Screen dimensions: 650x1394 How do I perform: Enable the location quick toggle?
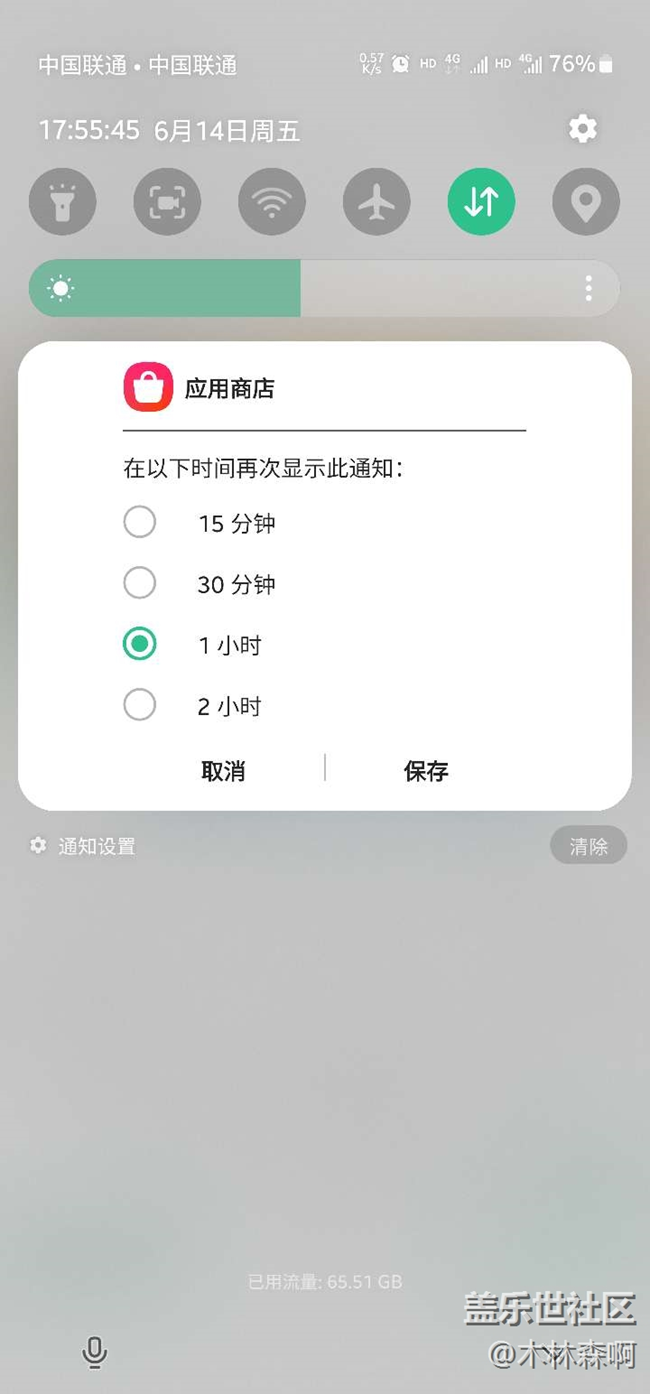pos(586,202)
